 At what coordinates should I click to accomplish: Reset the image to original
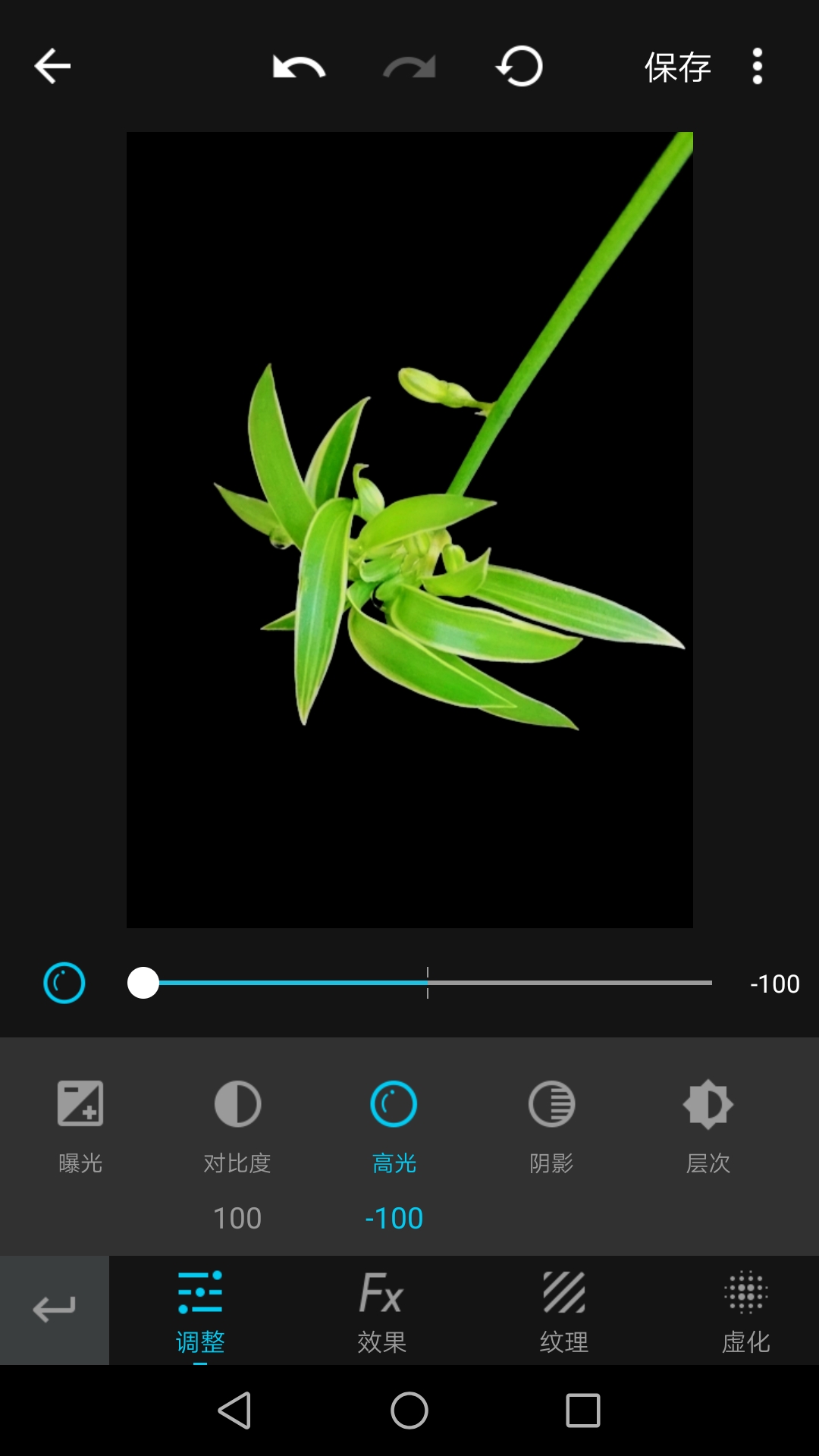pos(519,67)
